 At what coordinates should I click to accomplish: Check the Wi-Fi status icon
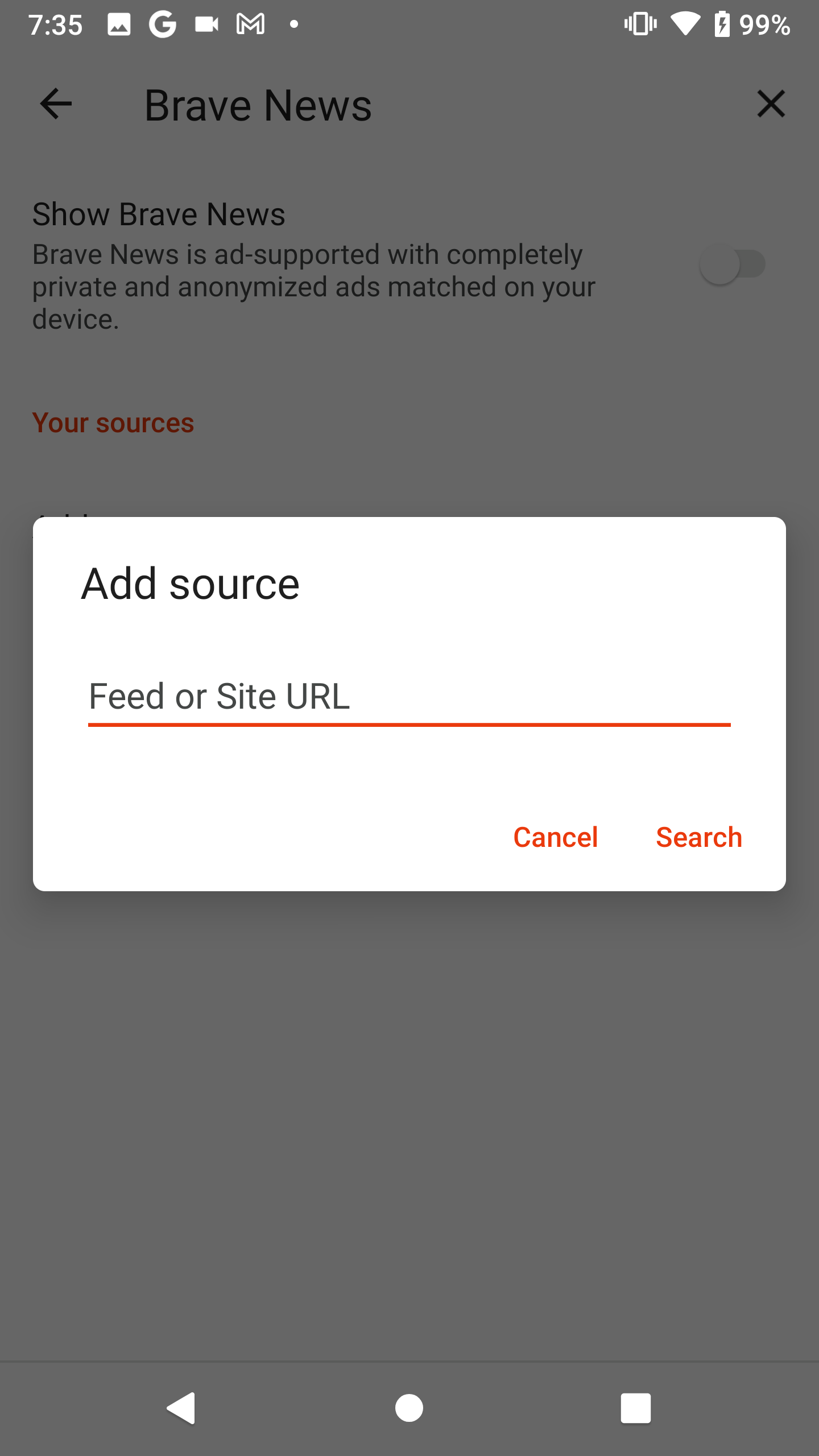pos(685,23)
